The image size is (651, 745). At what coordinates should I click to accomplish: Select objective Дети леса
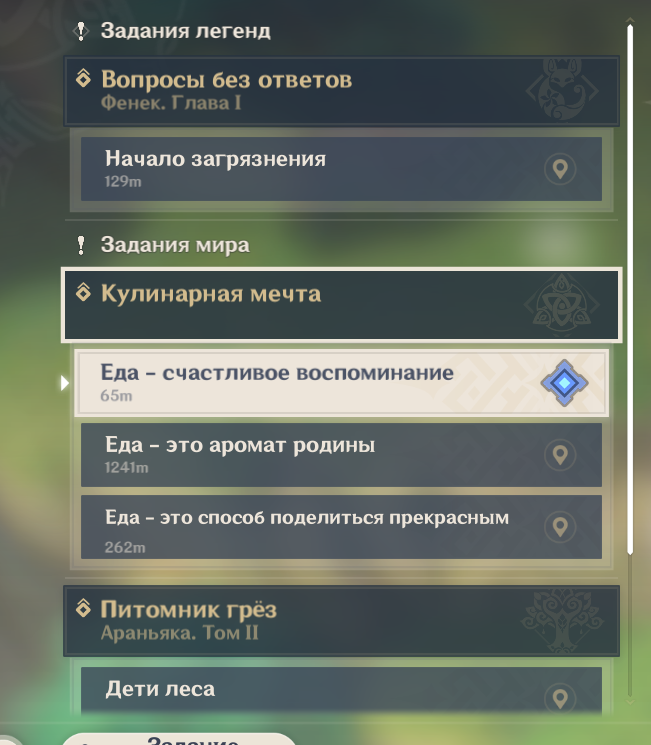[300, 690]
